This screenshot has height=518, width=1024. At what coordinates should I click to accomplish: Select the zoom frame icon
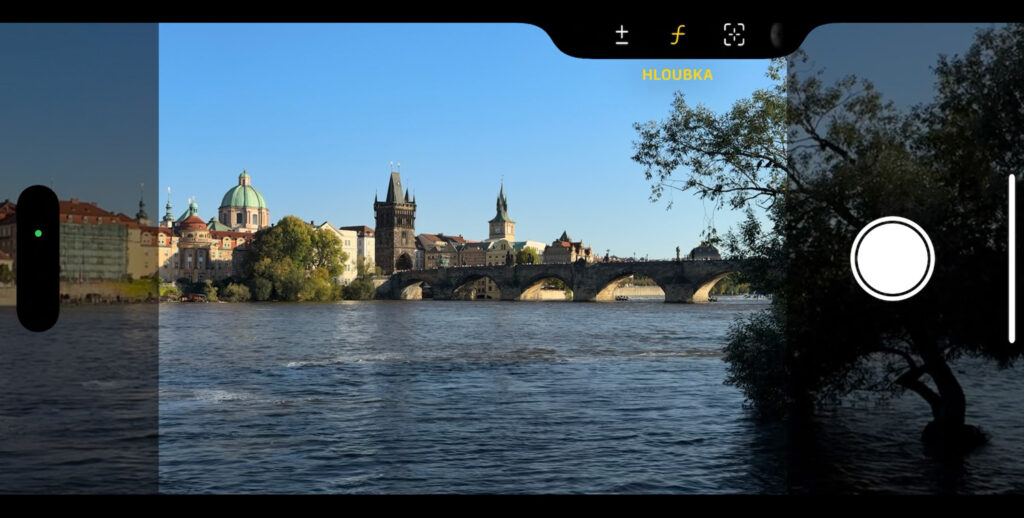point(734,35)
